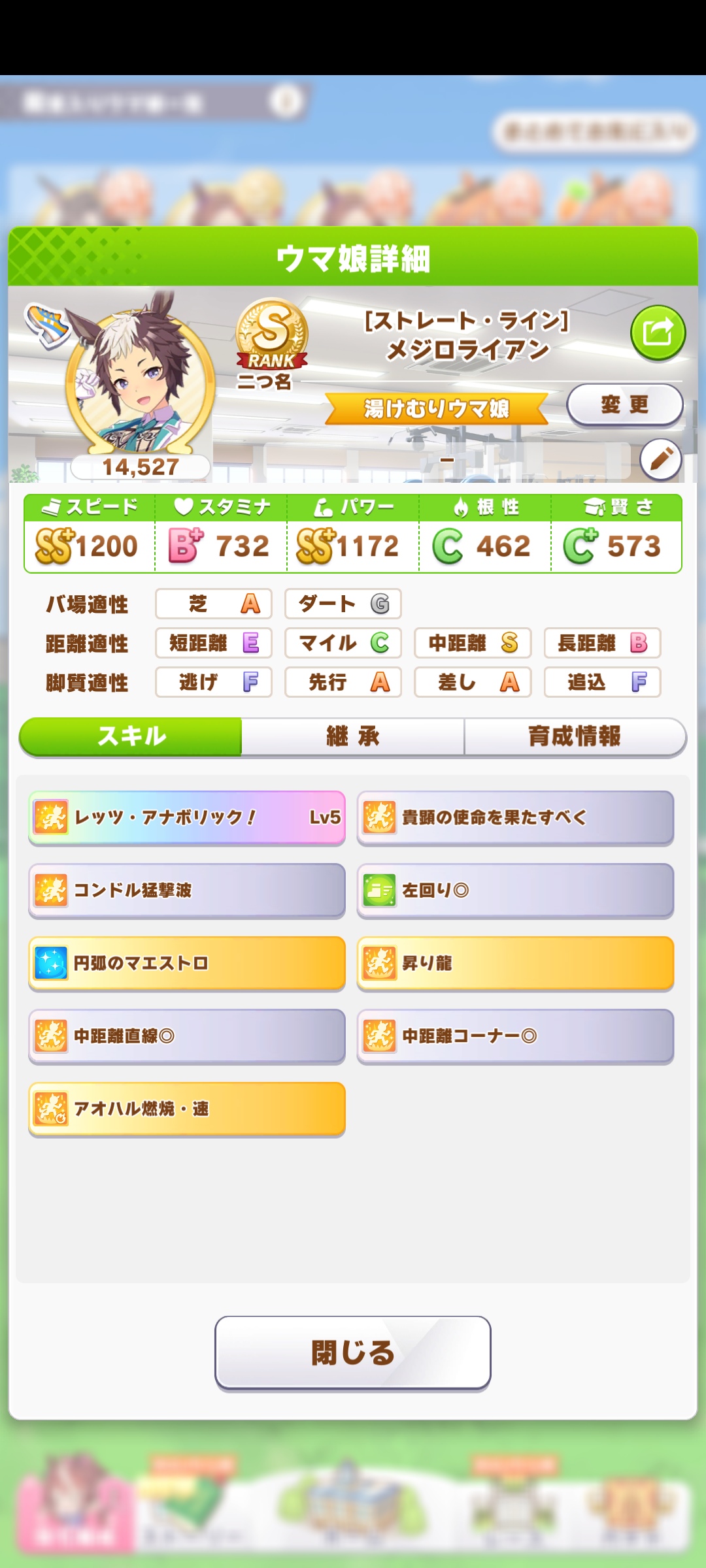
Task: Tap the pencil edit icon
Action: pos(661,459)
